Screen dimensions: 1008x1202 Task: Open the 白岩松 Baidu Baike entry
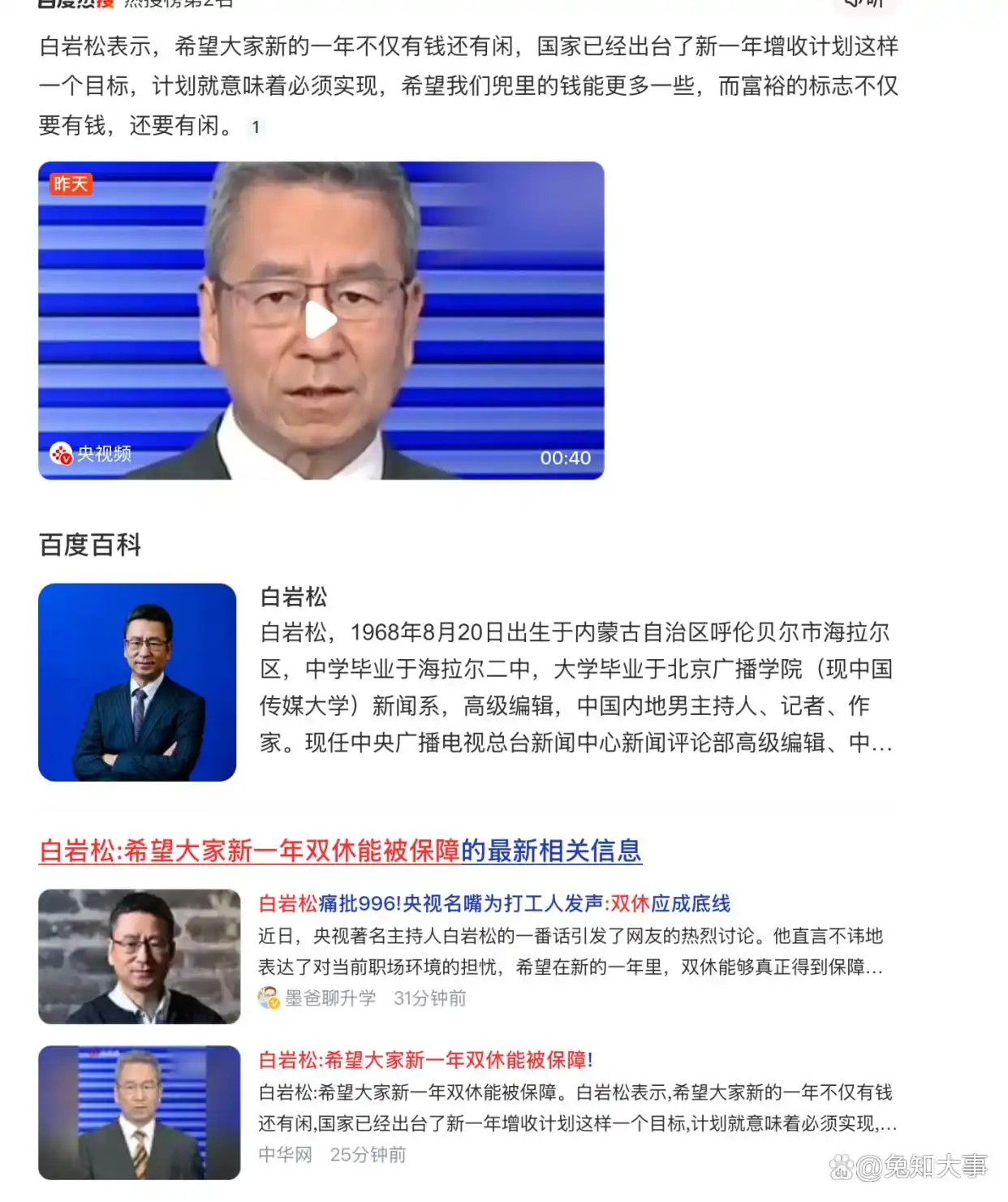tap(293, 597)
